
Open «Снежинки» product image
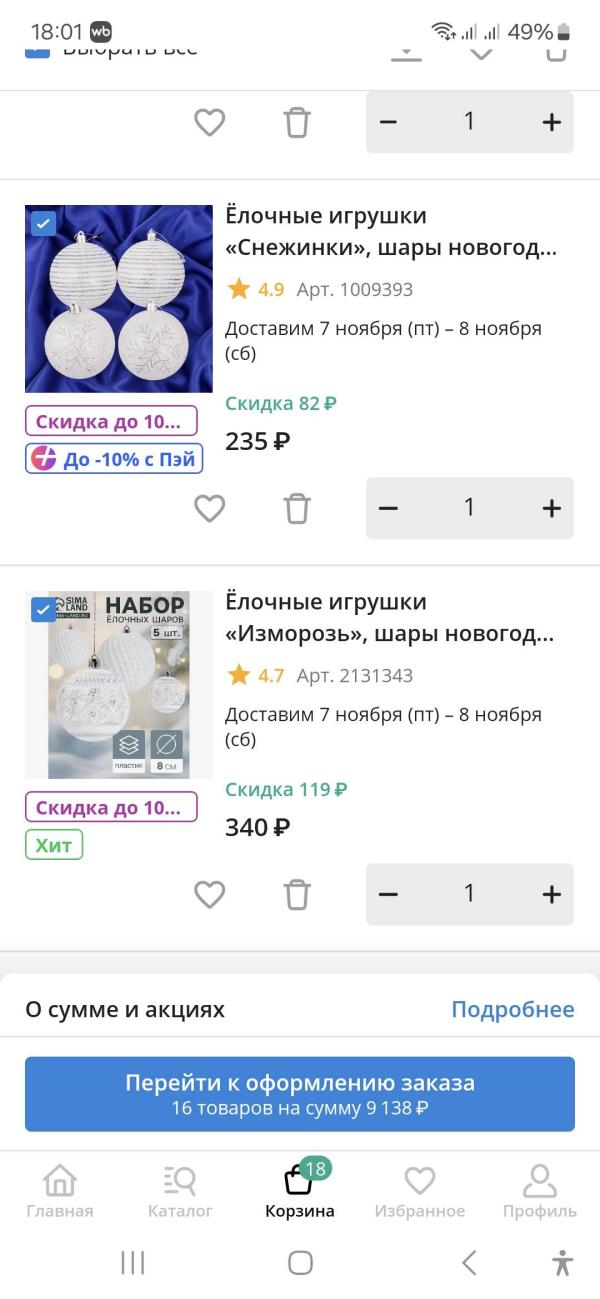point(119,299)
